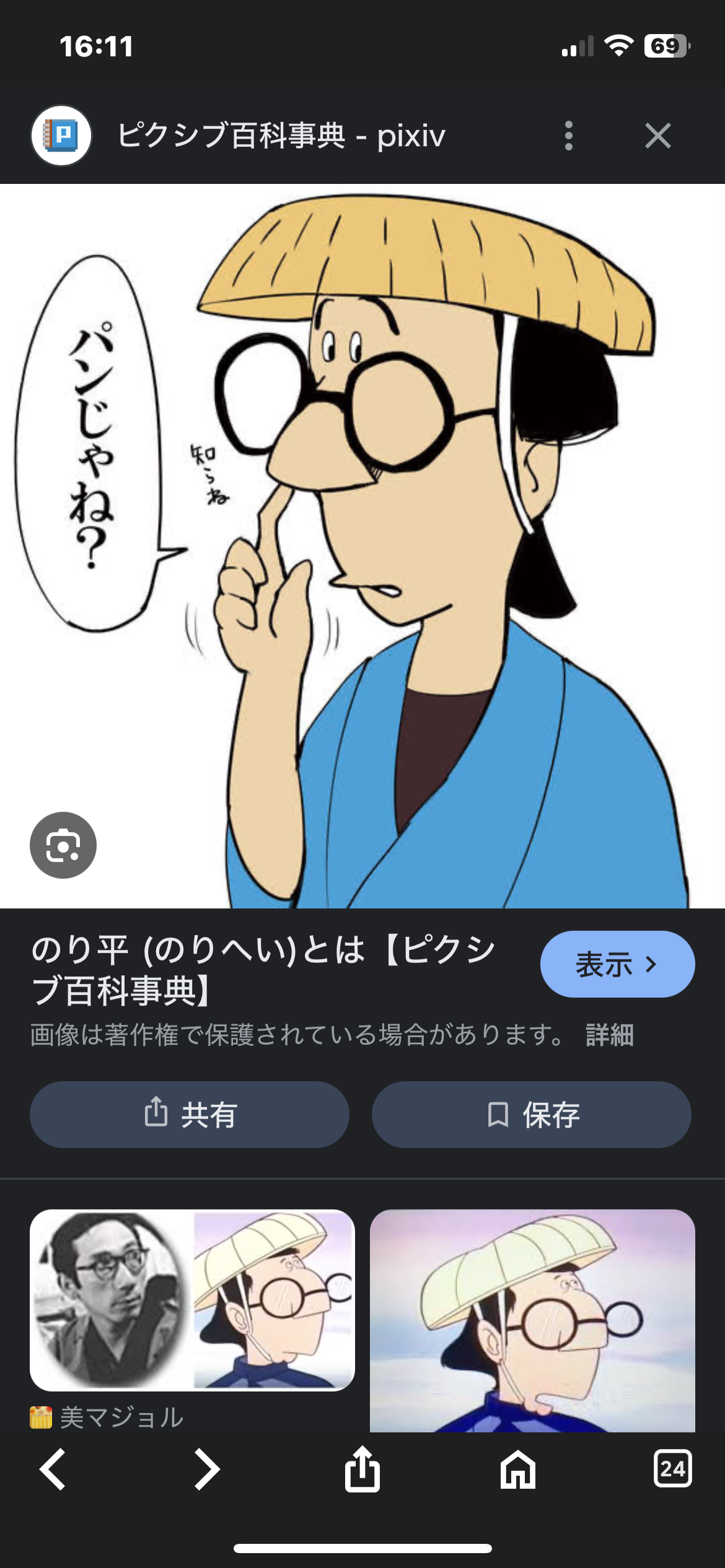Viewport: 725px width, 1568px height.
Task: Open the main のり平 illustration
Action: pyautogui.click(x=397, y=545)
